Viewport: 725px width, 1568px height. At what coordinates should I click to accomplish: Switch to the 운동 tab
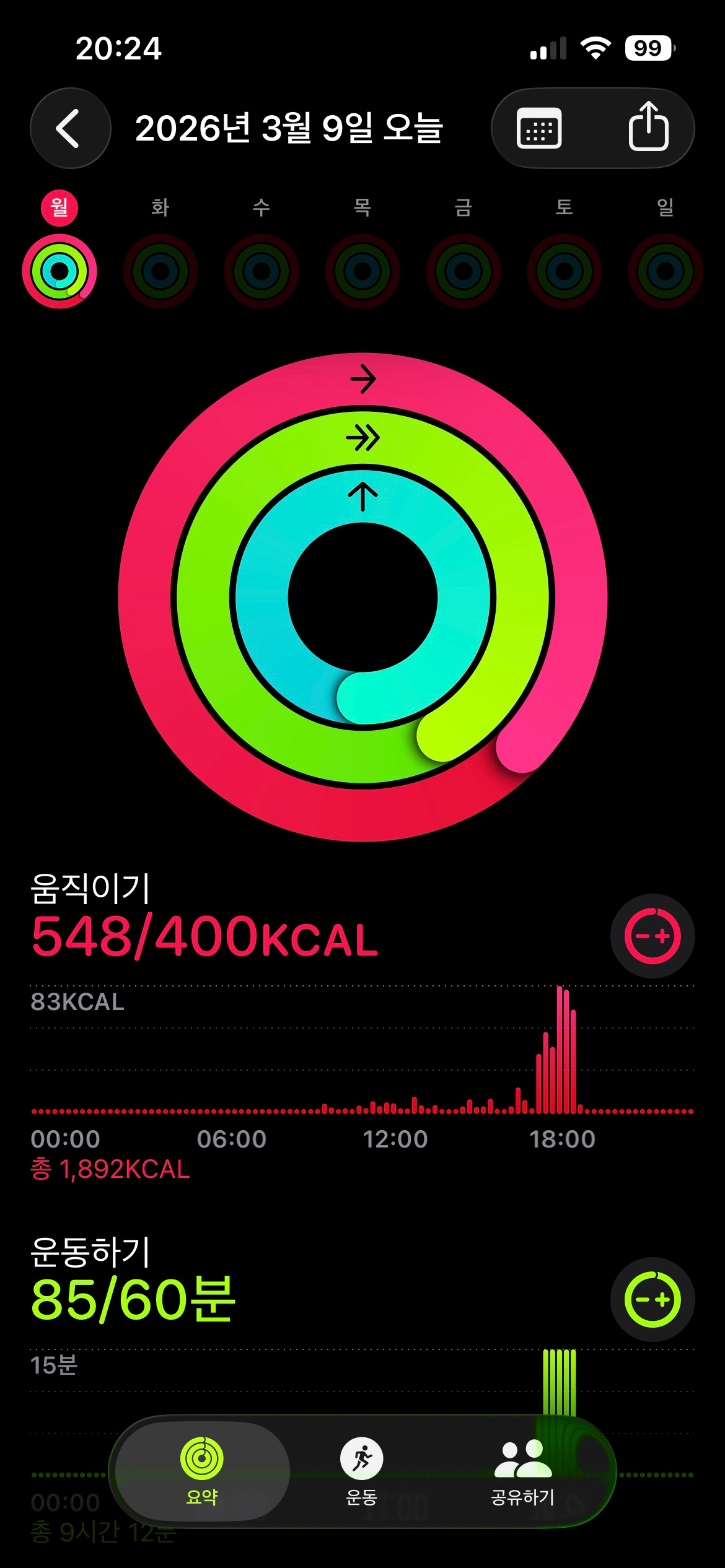coord(362,1470)
